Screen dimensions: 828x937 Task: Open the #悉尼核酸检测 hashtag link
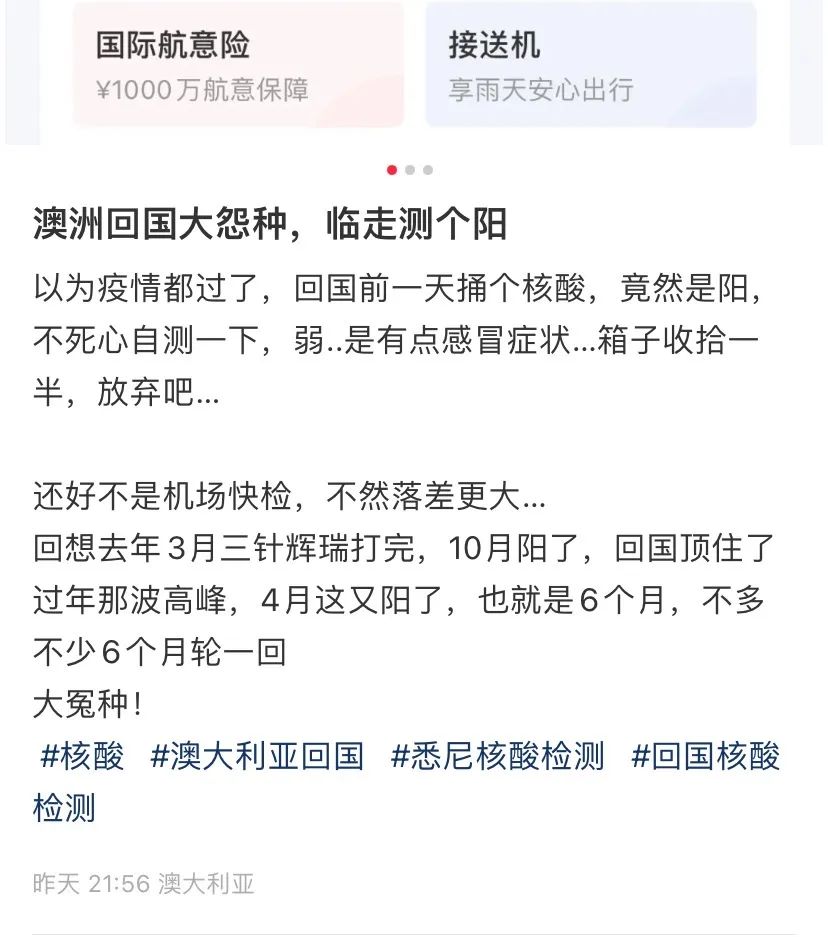pos(497,757)
